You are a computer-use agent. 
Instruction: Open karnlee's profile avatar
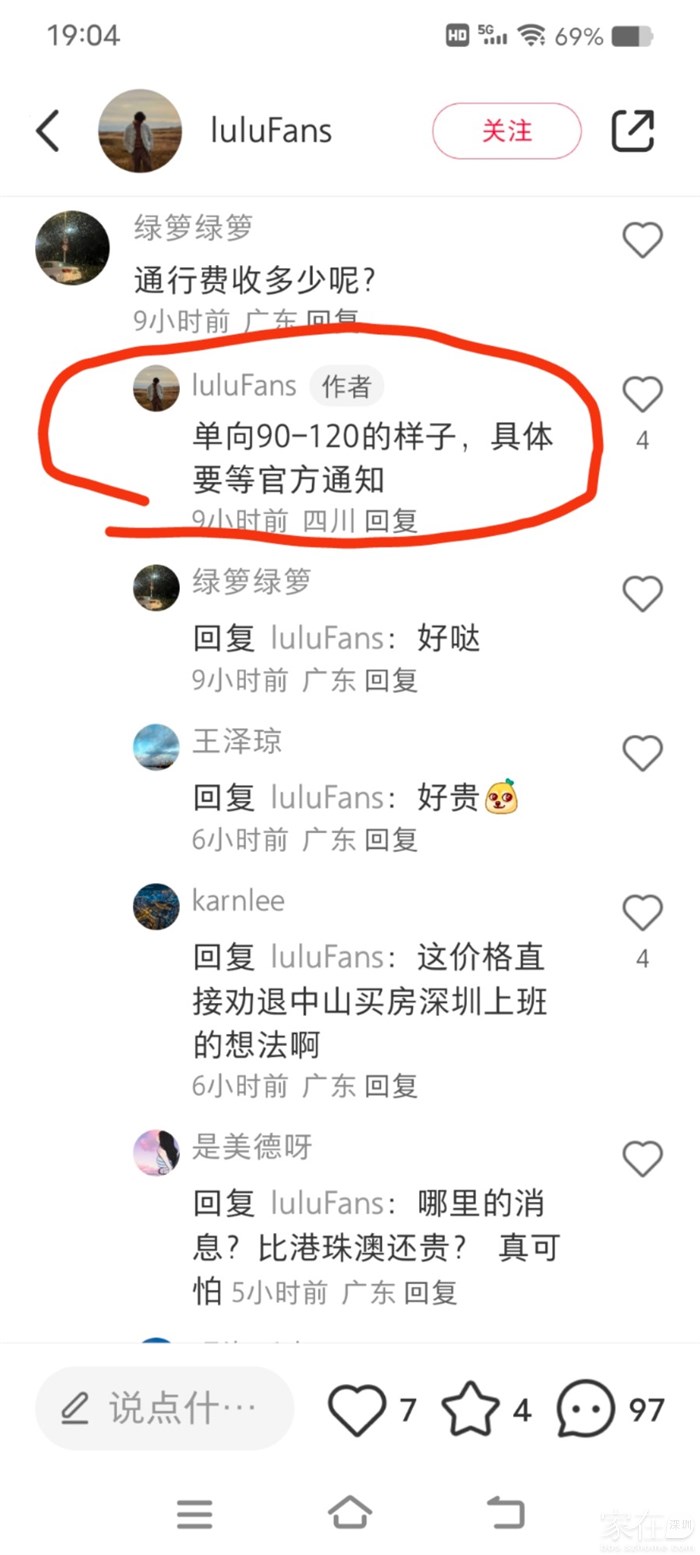(156, 906)
